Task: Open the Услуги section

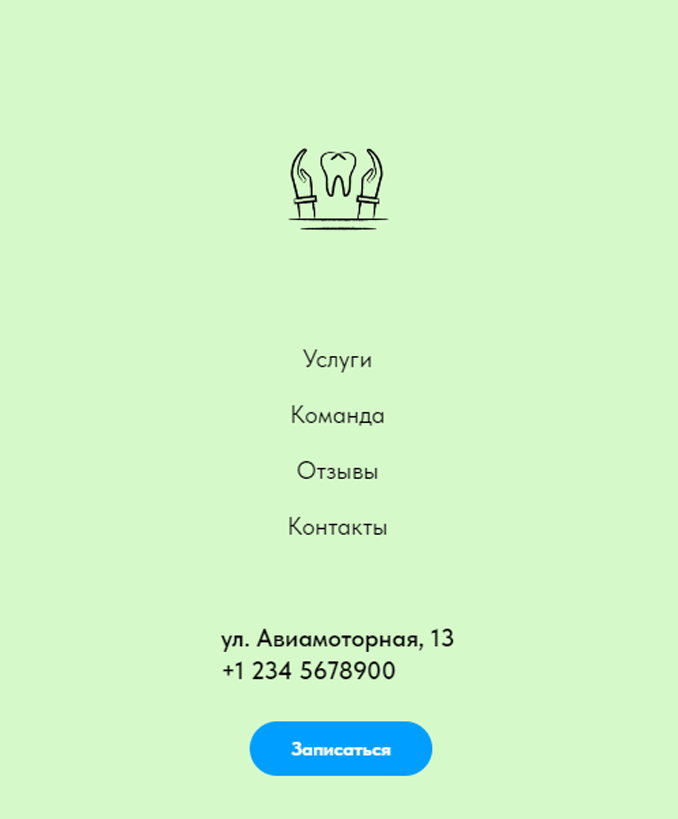Action: [x=338, y=360]
